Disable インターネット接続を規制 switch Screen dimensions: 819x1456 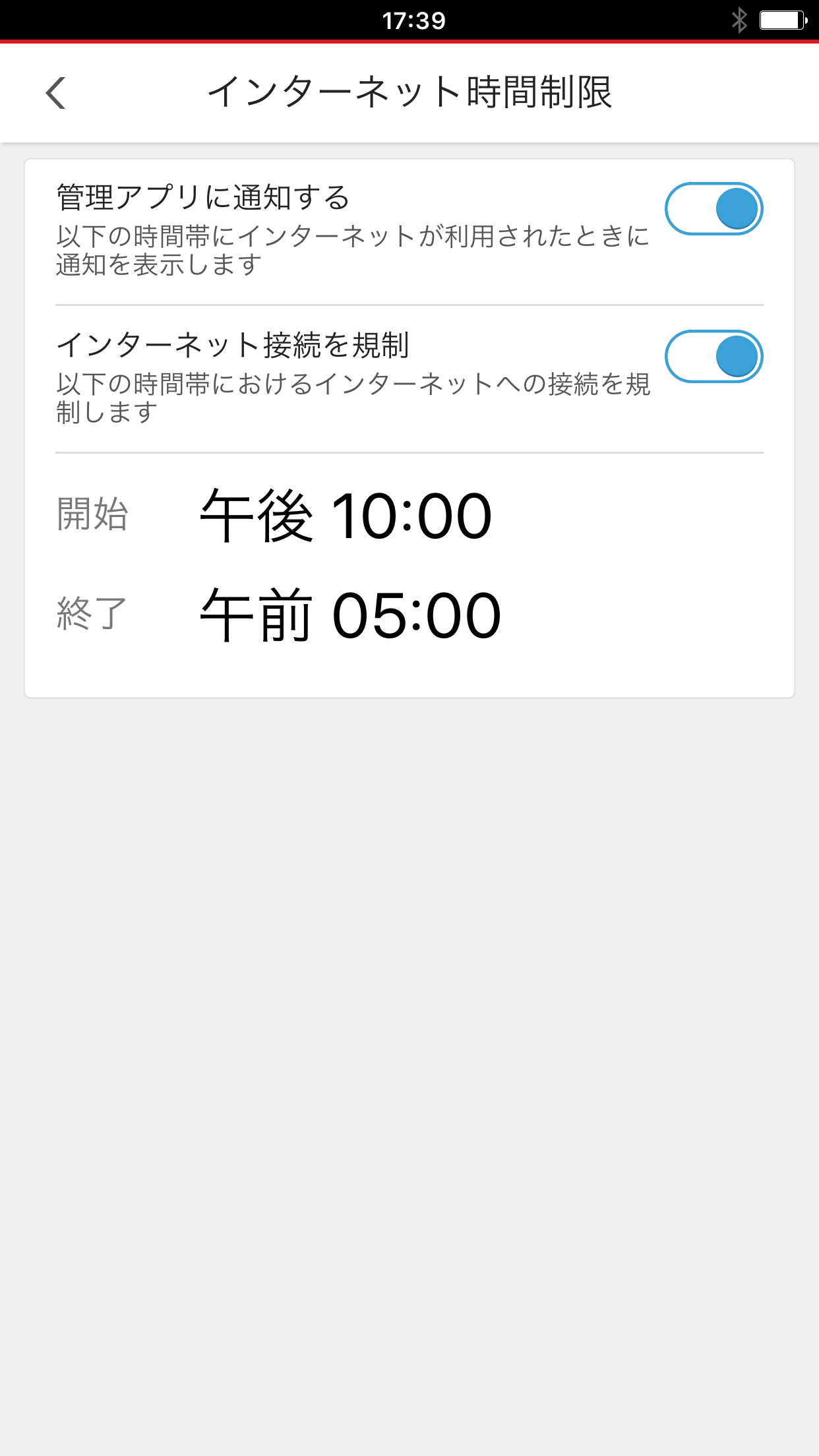(x=713, y=357)
